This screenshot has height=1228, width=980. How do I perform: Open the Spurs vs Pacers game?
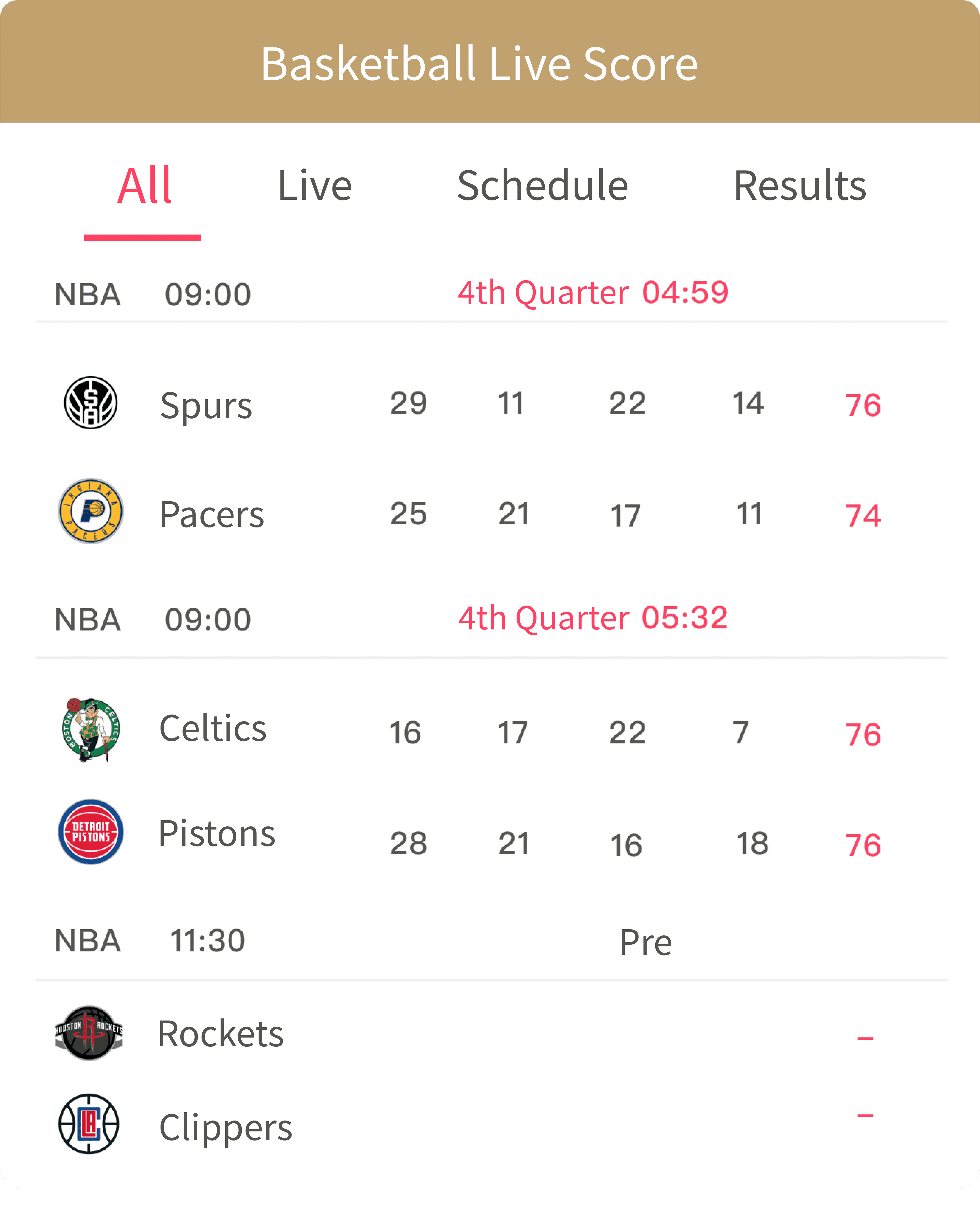(490, 459)
